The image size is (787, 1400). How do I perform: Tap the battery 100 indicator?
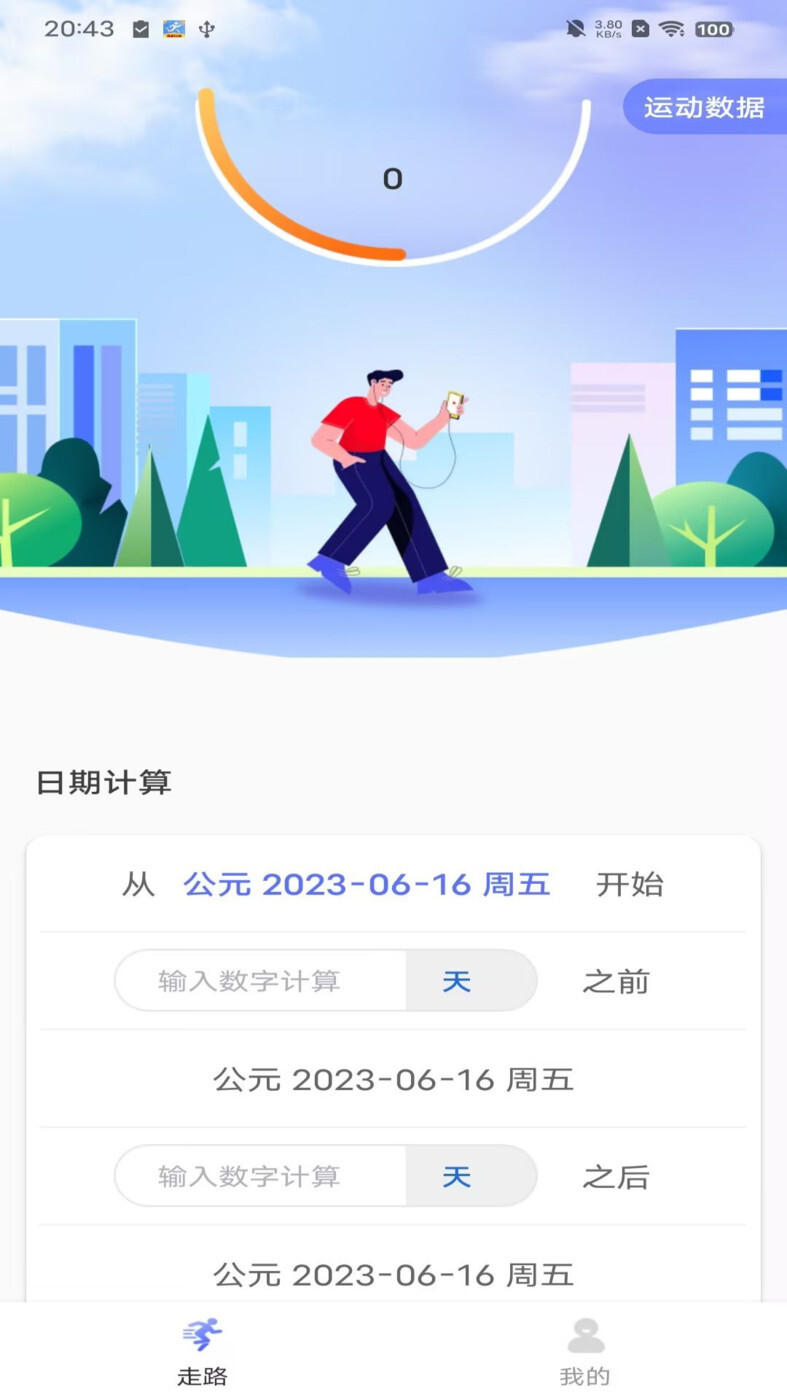[711, 29]
